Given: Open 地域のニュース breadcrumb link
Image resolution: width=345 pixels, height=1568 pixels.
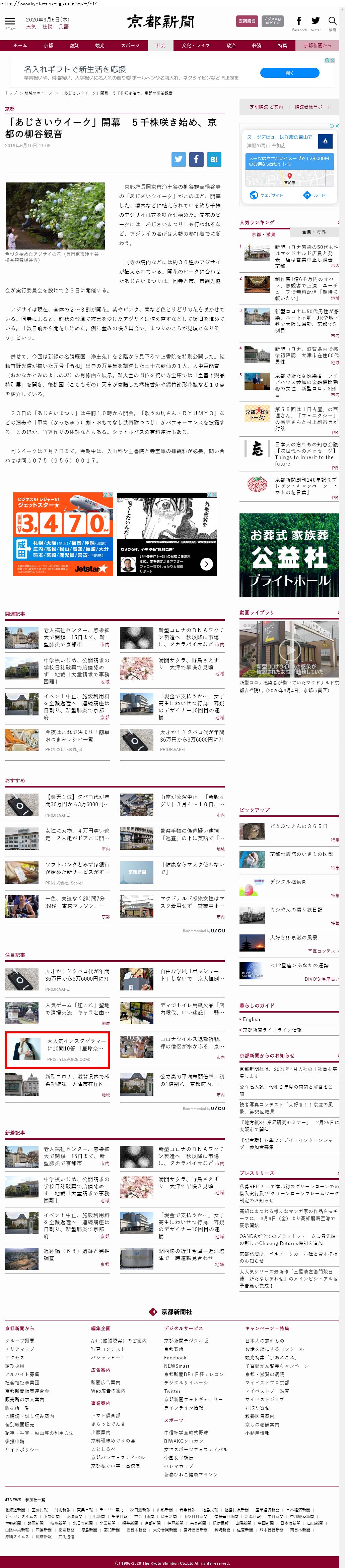Looking at the screenshot, I should [37, 93].
